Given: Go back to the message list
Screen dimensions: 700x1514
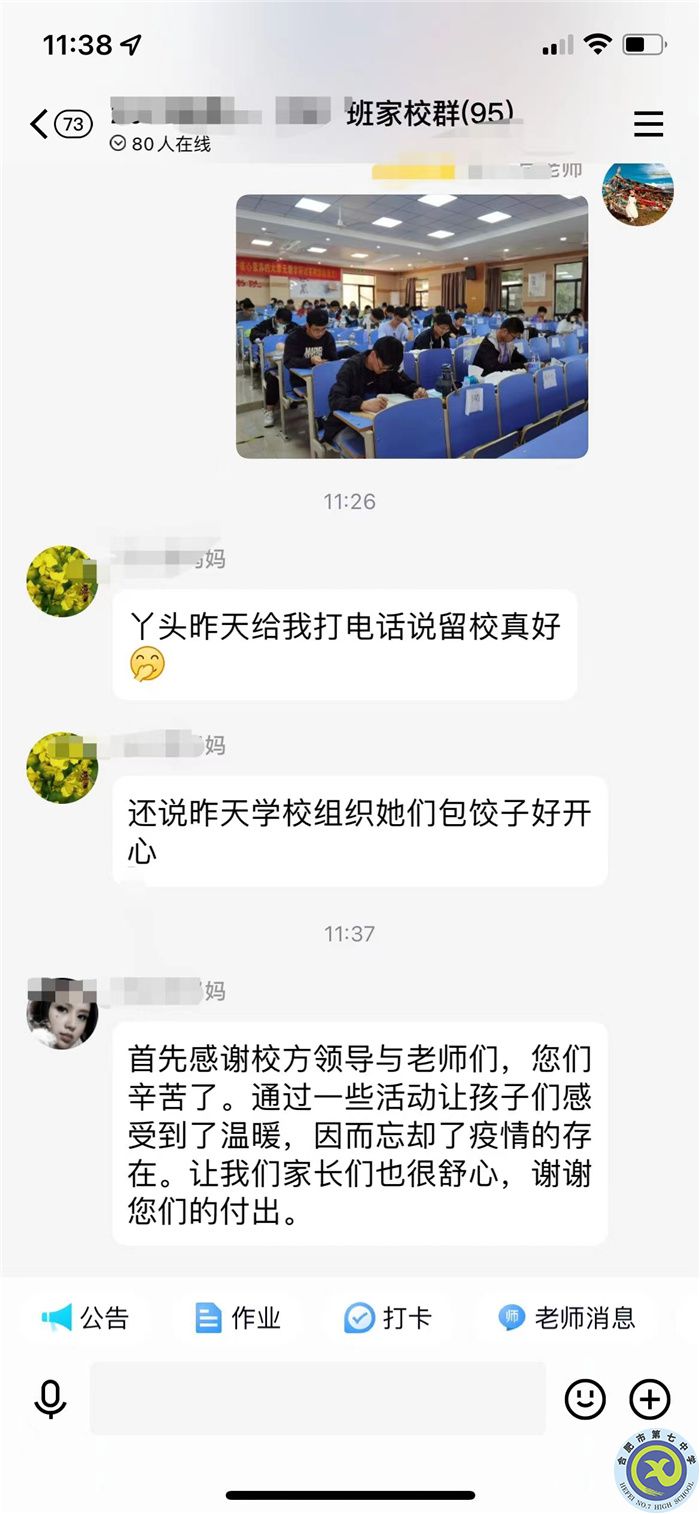Looking at the screenshot, I should [x=40, y=124].
